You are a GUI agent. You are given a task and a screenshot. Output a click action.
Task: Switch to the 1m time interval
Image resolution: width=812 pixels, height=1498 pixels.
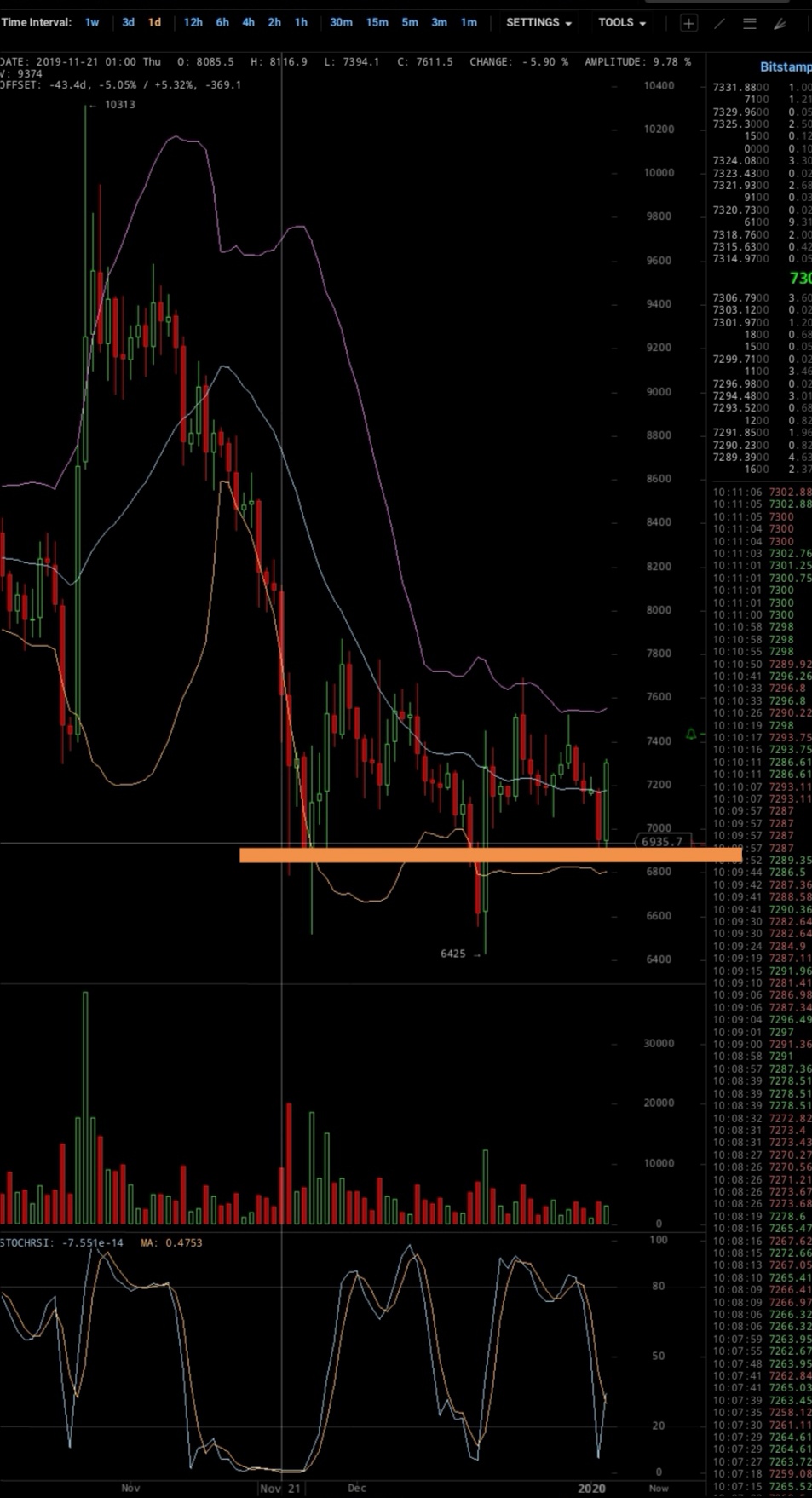coord(469,22)
